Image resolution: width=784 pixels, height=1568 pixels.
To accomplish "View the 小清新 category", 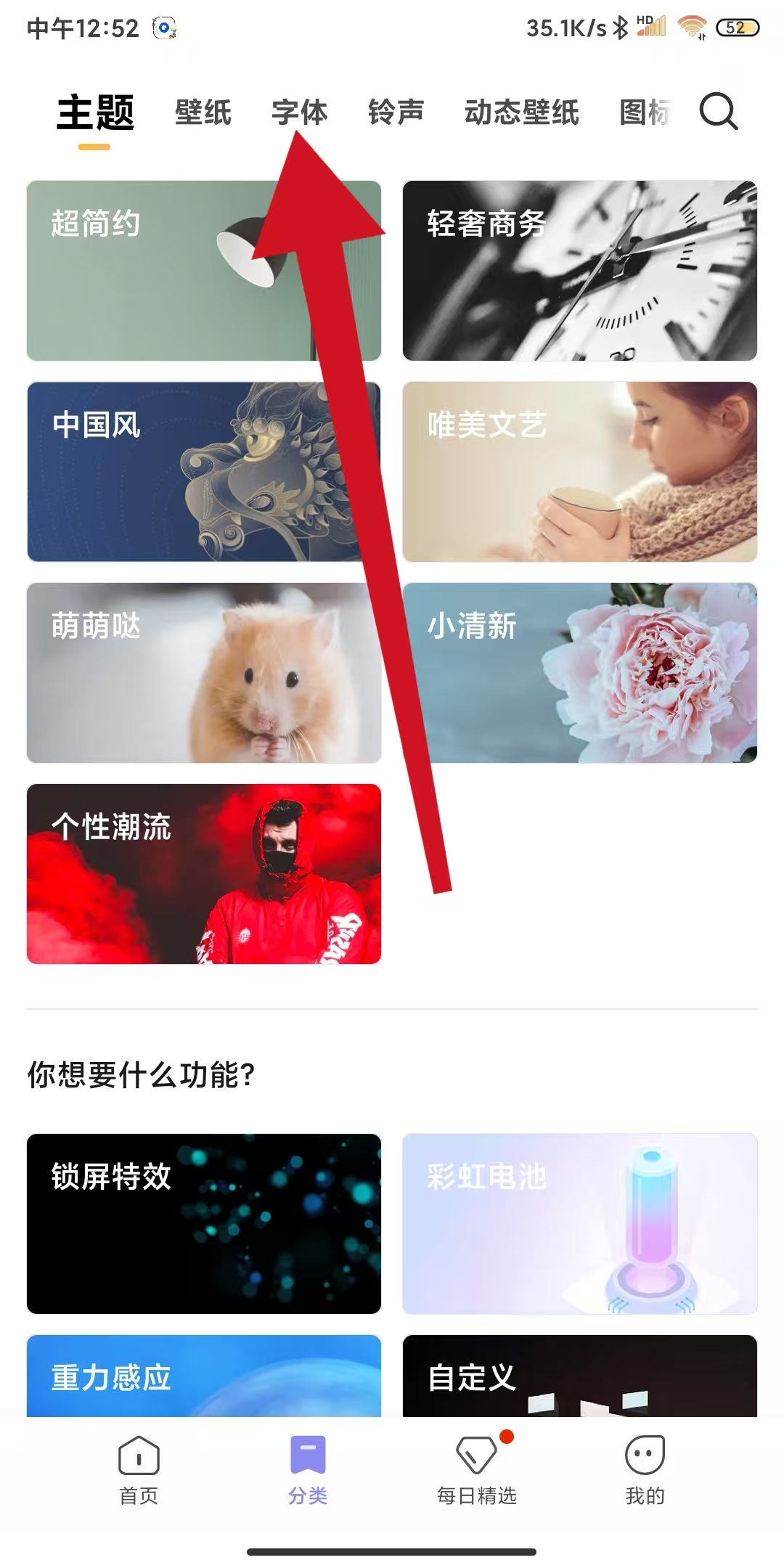I will [x=579, y=673].
